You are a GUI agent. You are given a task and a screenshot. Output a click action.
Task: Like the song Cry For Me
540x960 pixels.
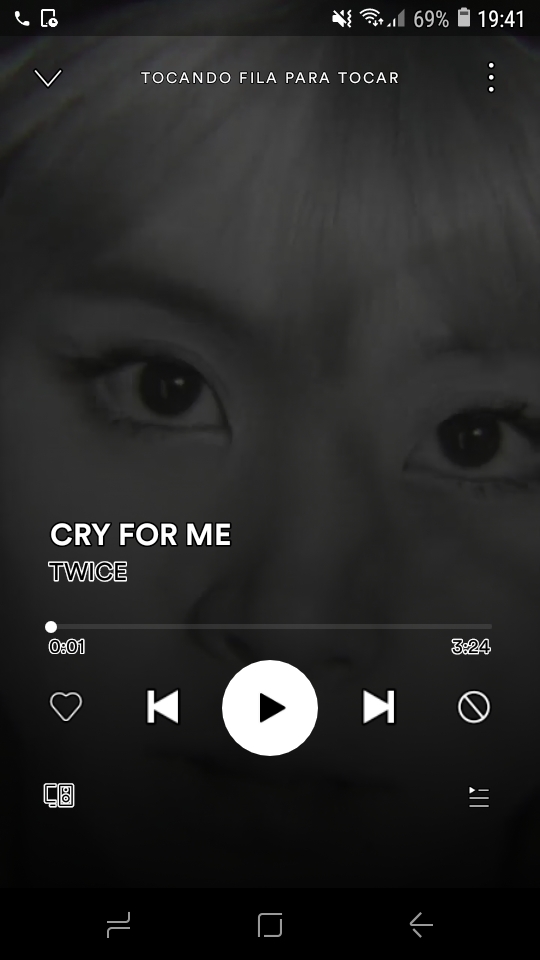(x=66, y=707)
